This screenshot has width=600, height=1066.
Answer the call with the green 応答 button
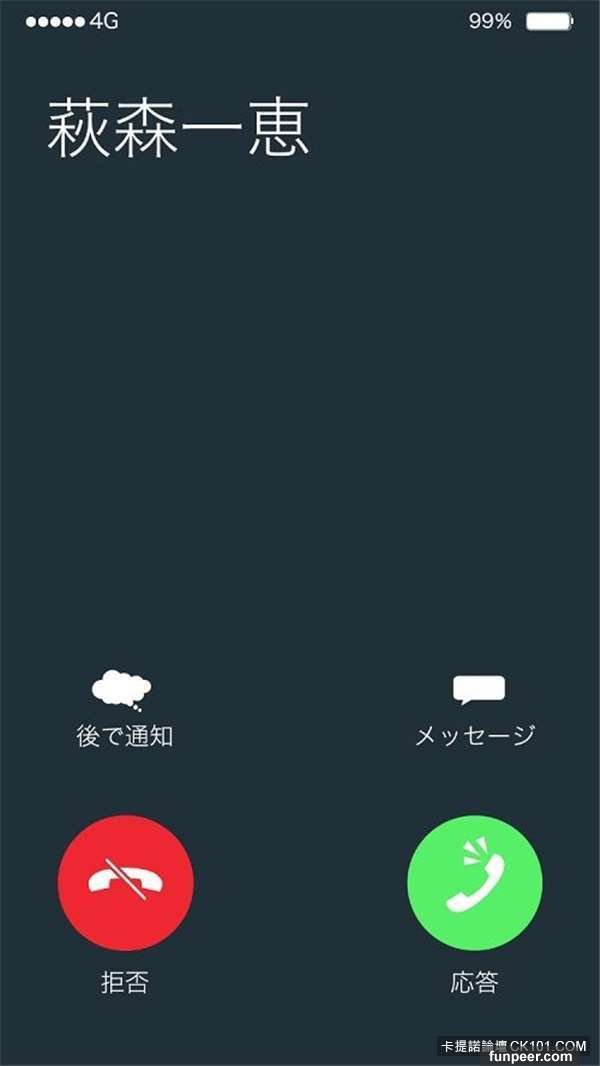[474, 882]
